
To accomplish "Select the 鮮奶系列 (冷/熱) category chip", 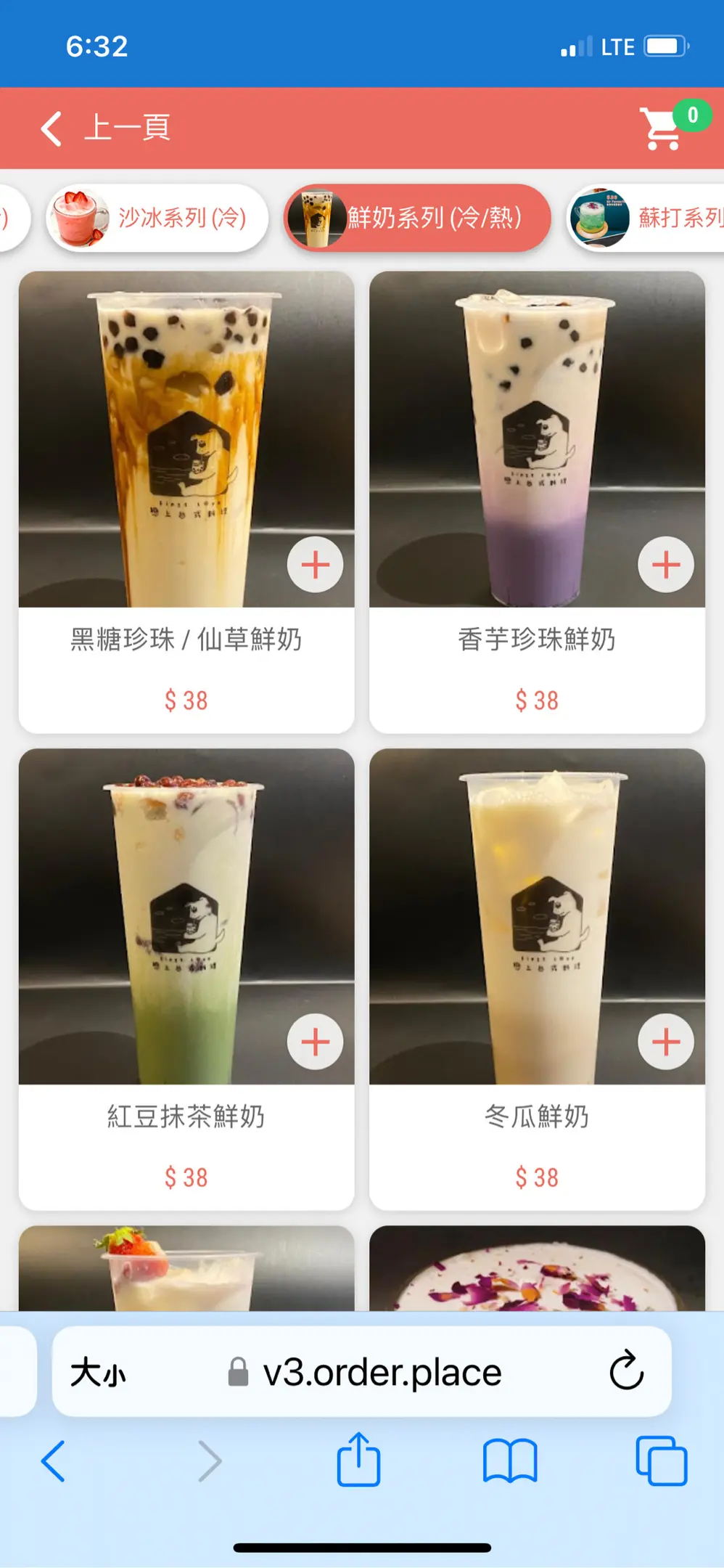I will pyautogui.click(x=417, y=218).
